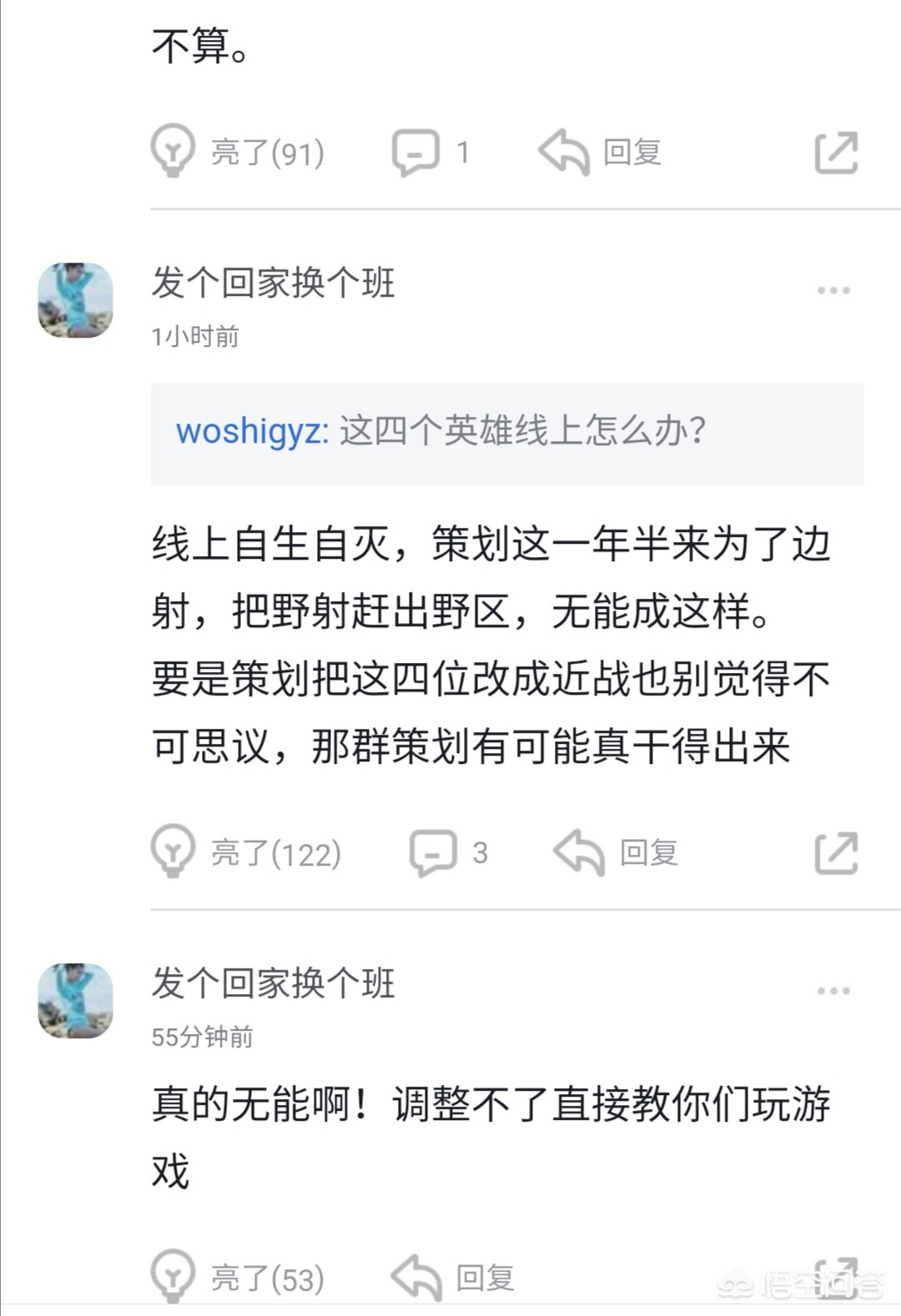Share the comment with 122 likes
The height and width of the screenshot is (1316, 901).
836,853
